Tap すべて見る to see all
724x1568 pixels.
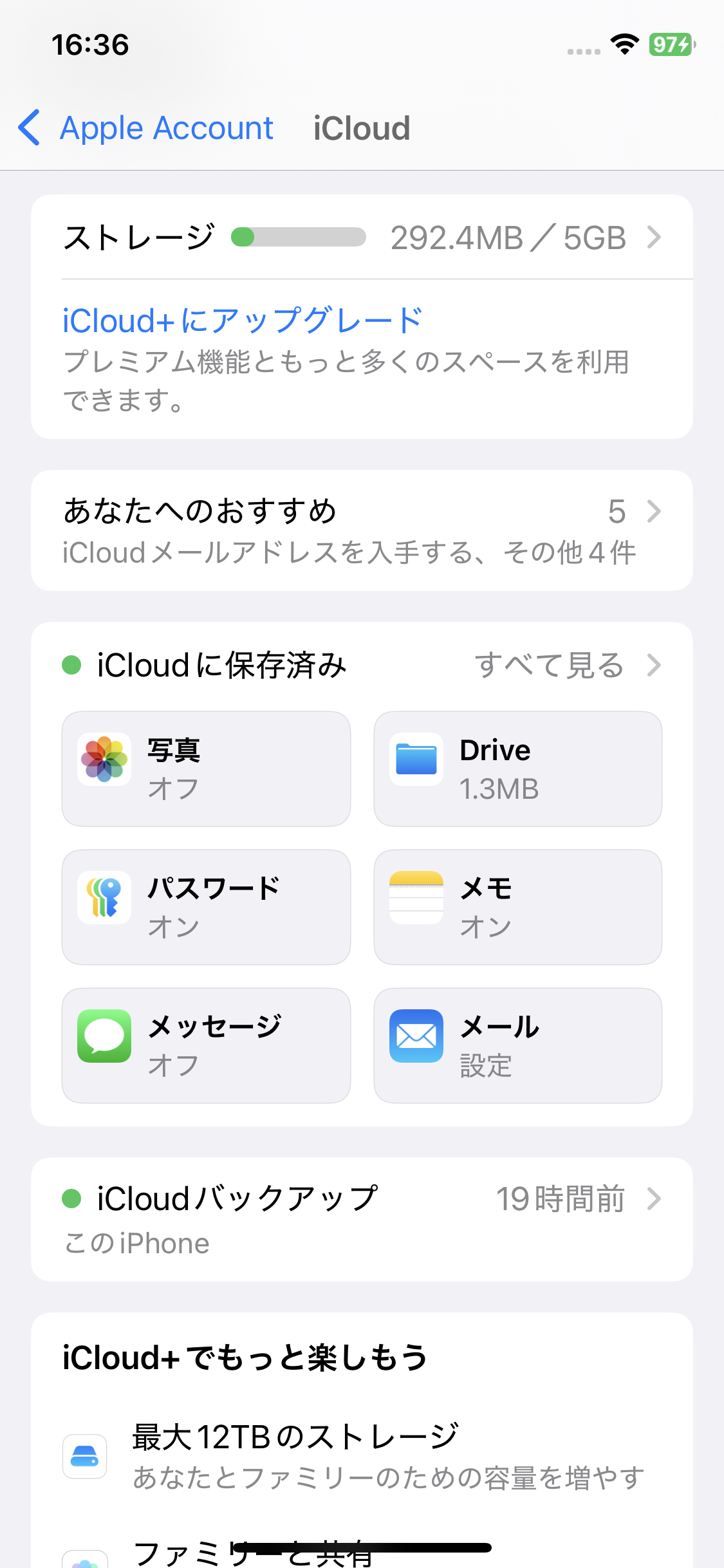click(x=566, y=665)
